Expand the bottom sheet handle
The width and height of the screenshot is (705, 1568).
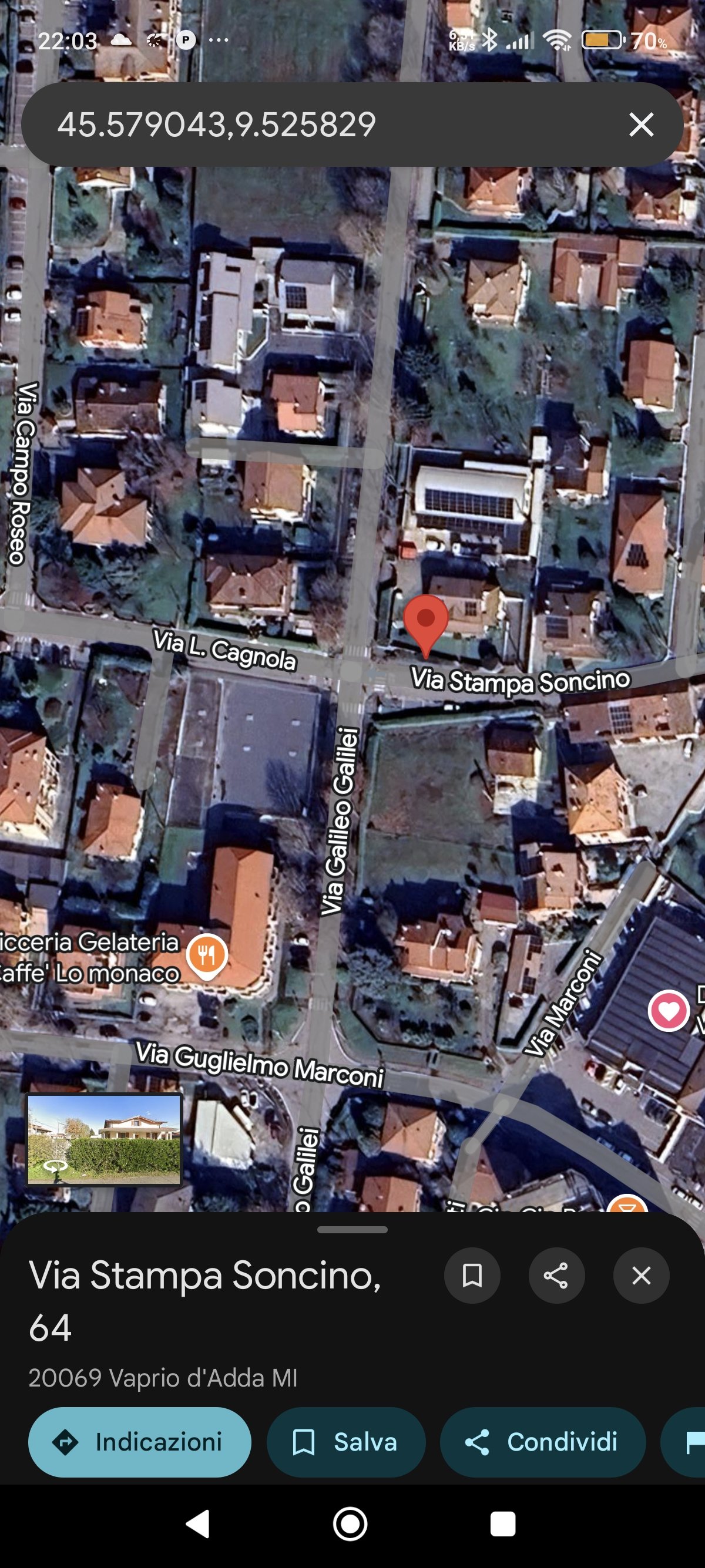pyautogui.click(x=352, y=1230)
